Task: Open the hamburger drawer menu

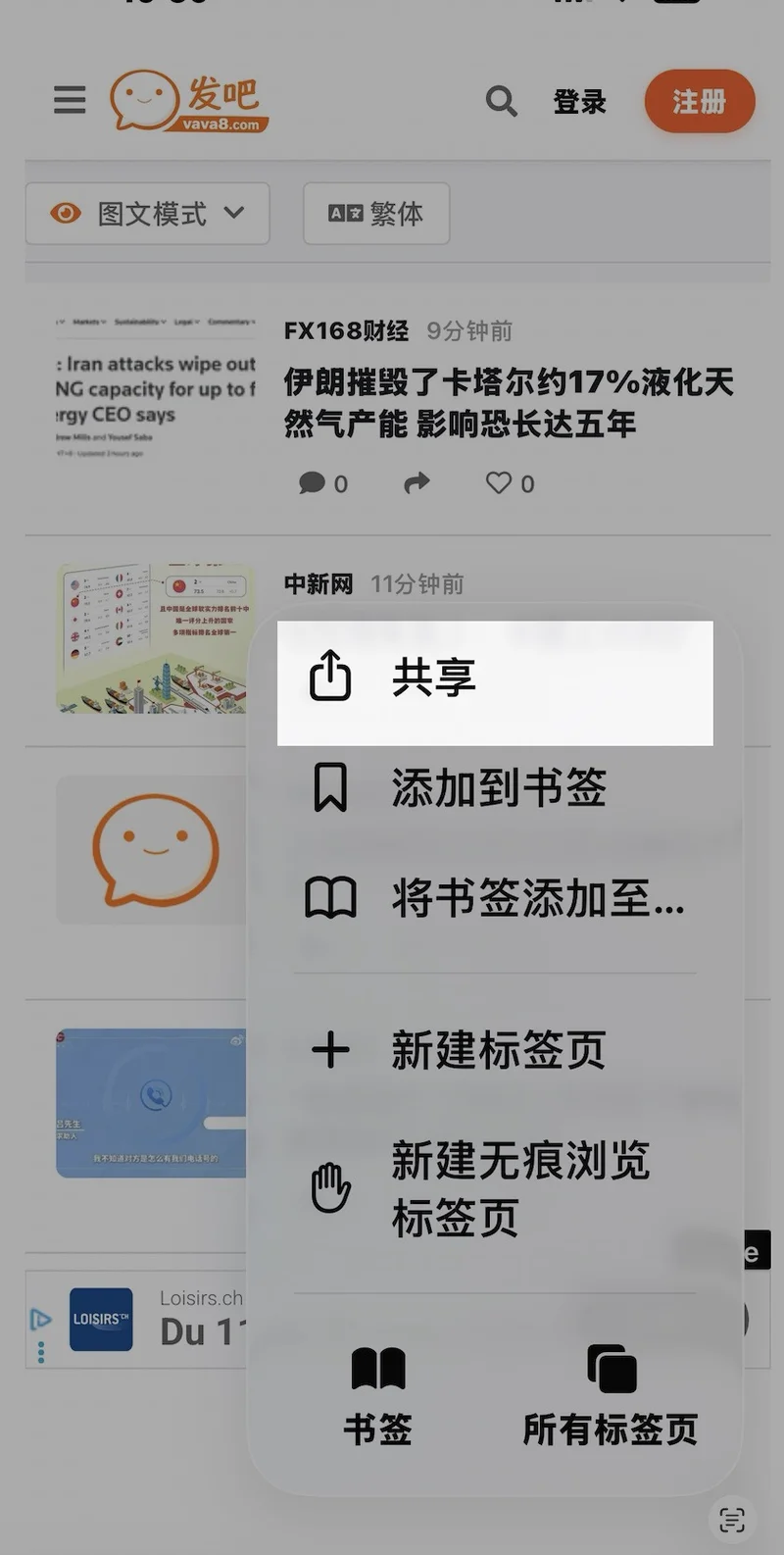Action: (70, 100)
